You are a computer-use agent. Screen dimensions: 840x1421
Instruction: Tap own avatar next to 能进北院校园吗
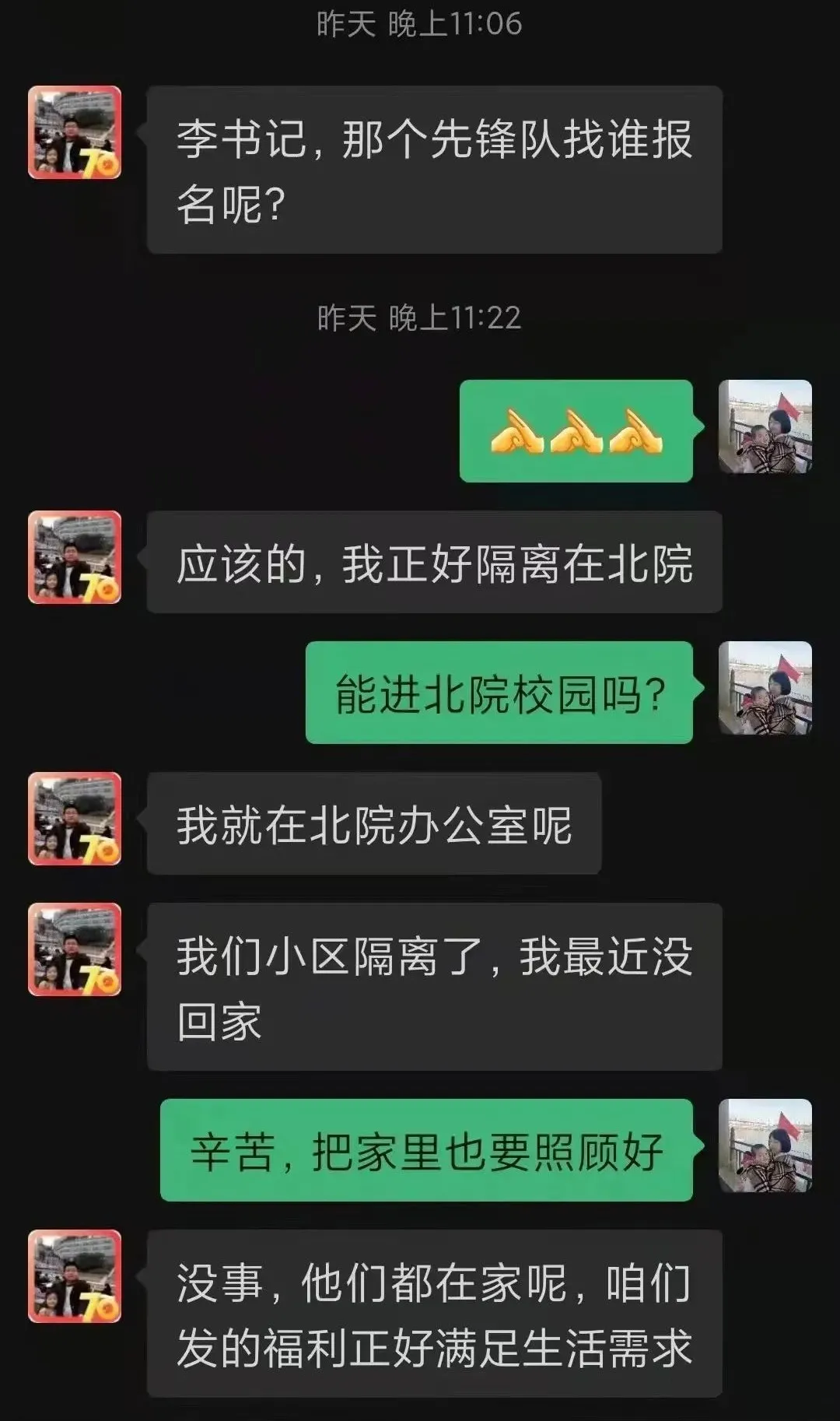pos(765,688)
